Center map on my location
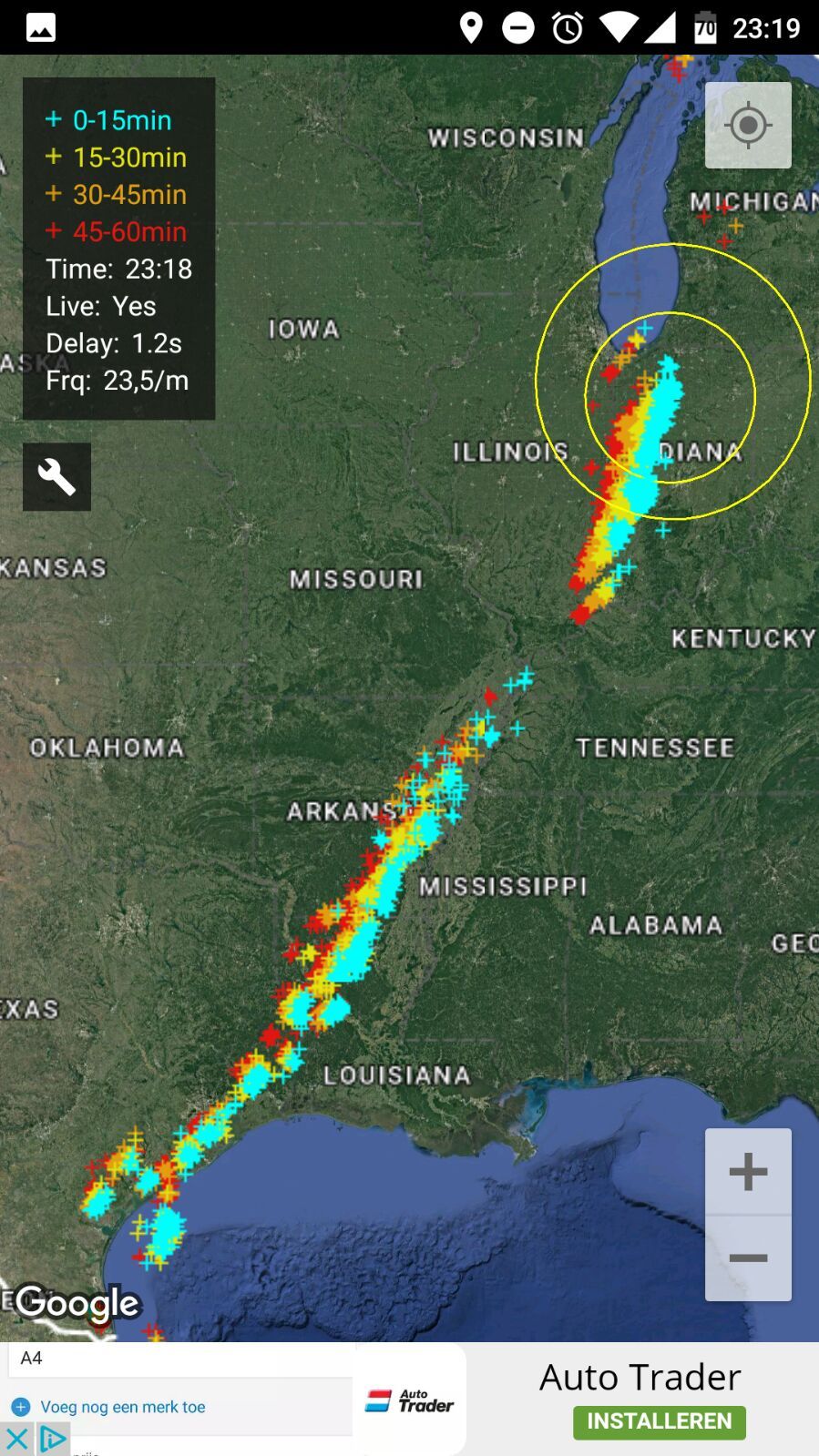Viewport: 819px width, 1456px height. coord(748,126)
